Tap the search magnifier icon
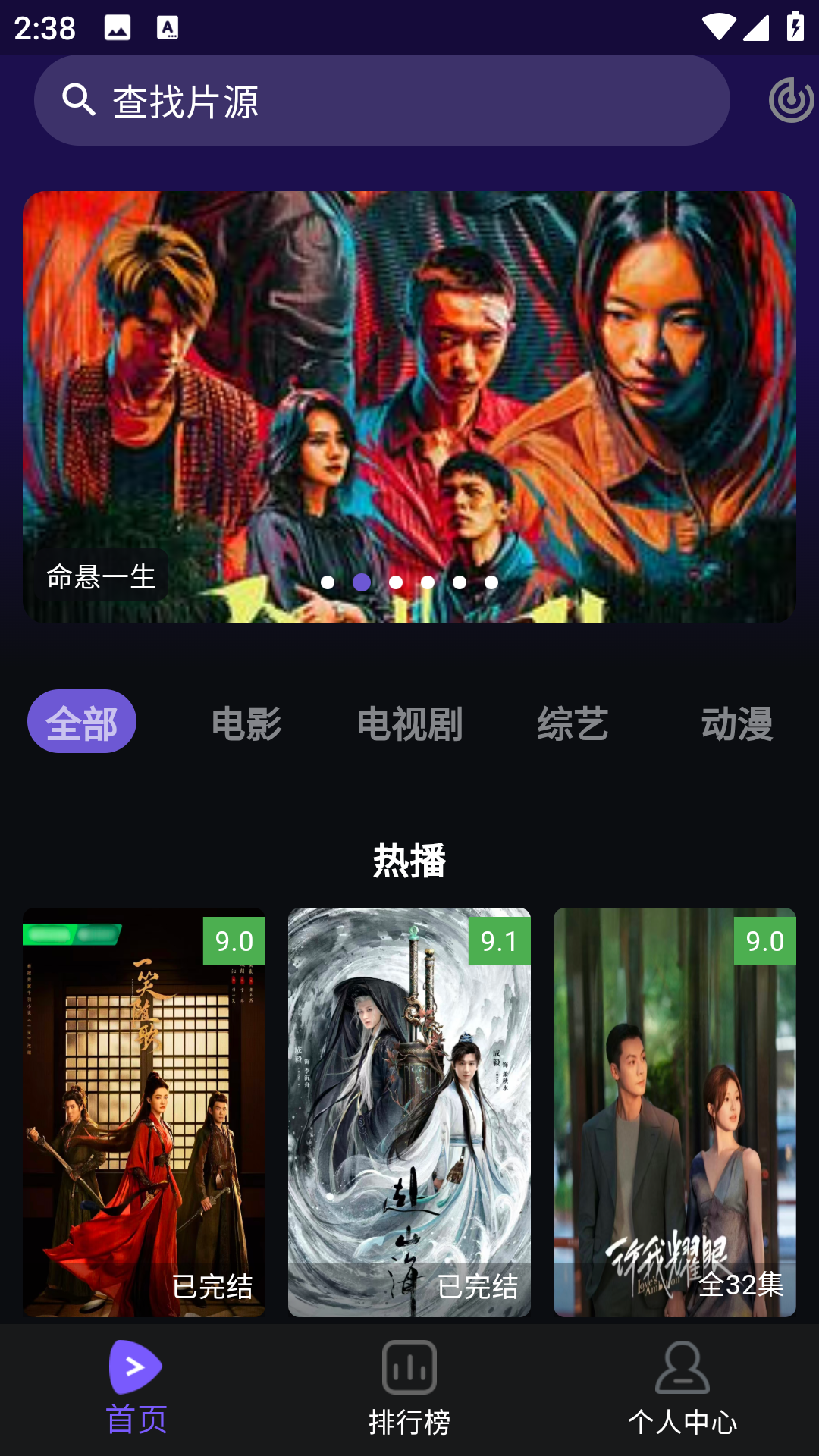 [77, 99]
